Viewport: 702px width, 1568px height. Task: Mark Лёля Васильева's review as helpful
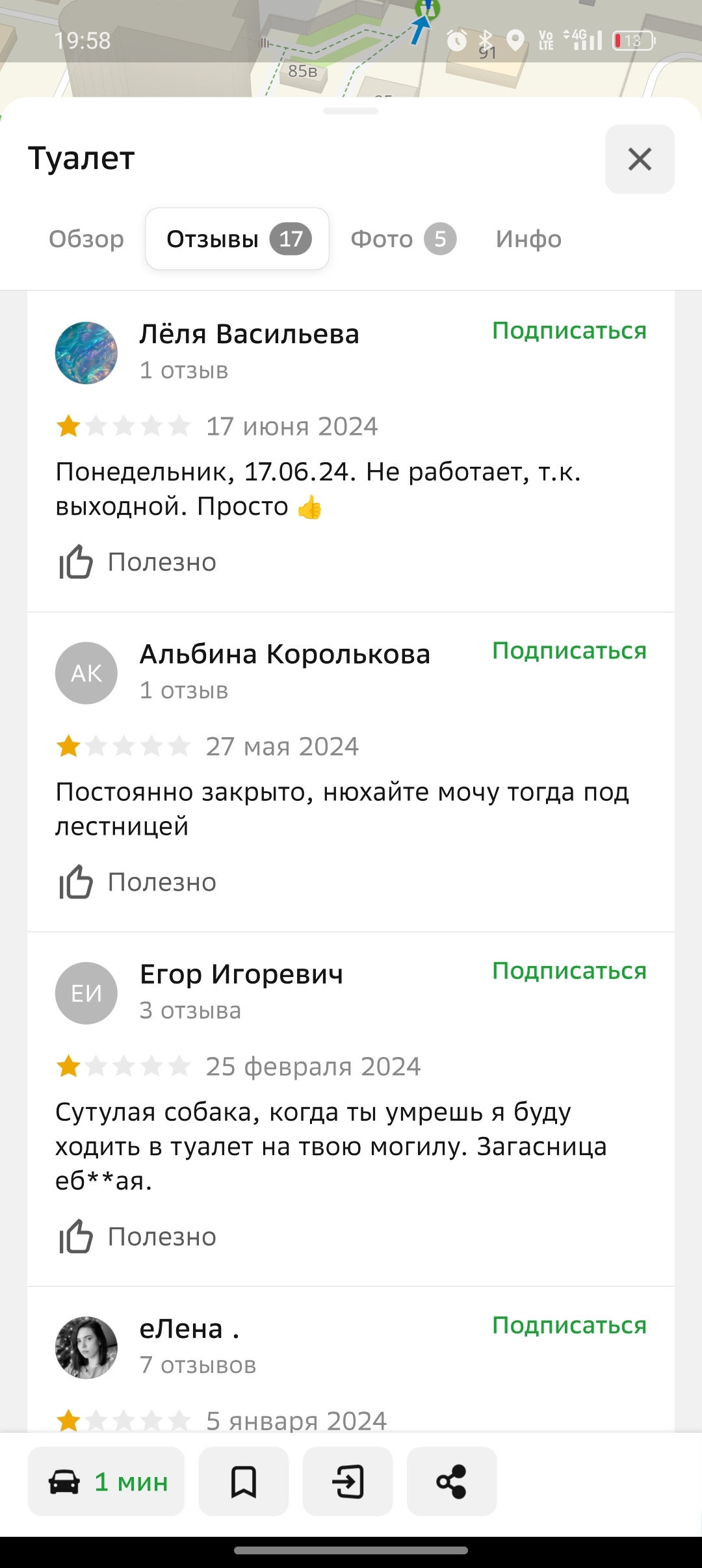tap(138, 562)
